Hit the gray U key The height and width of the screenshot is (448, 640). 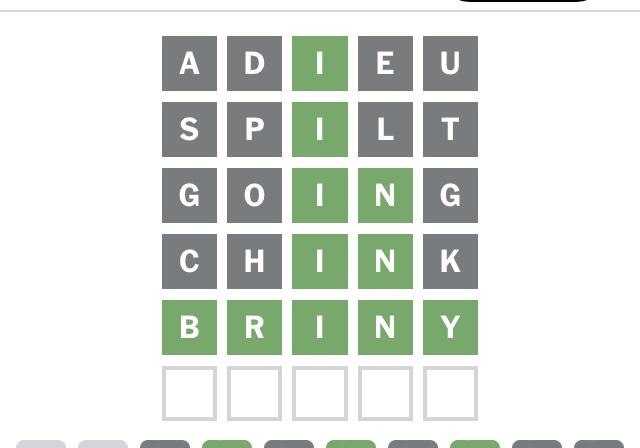413,444
